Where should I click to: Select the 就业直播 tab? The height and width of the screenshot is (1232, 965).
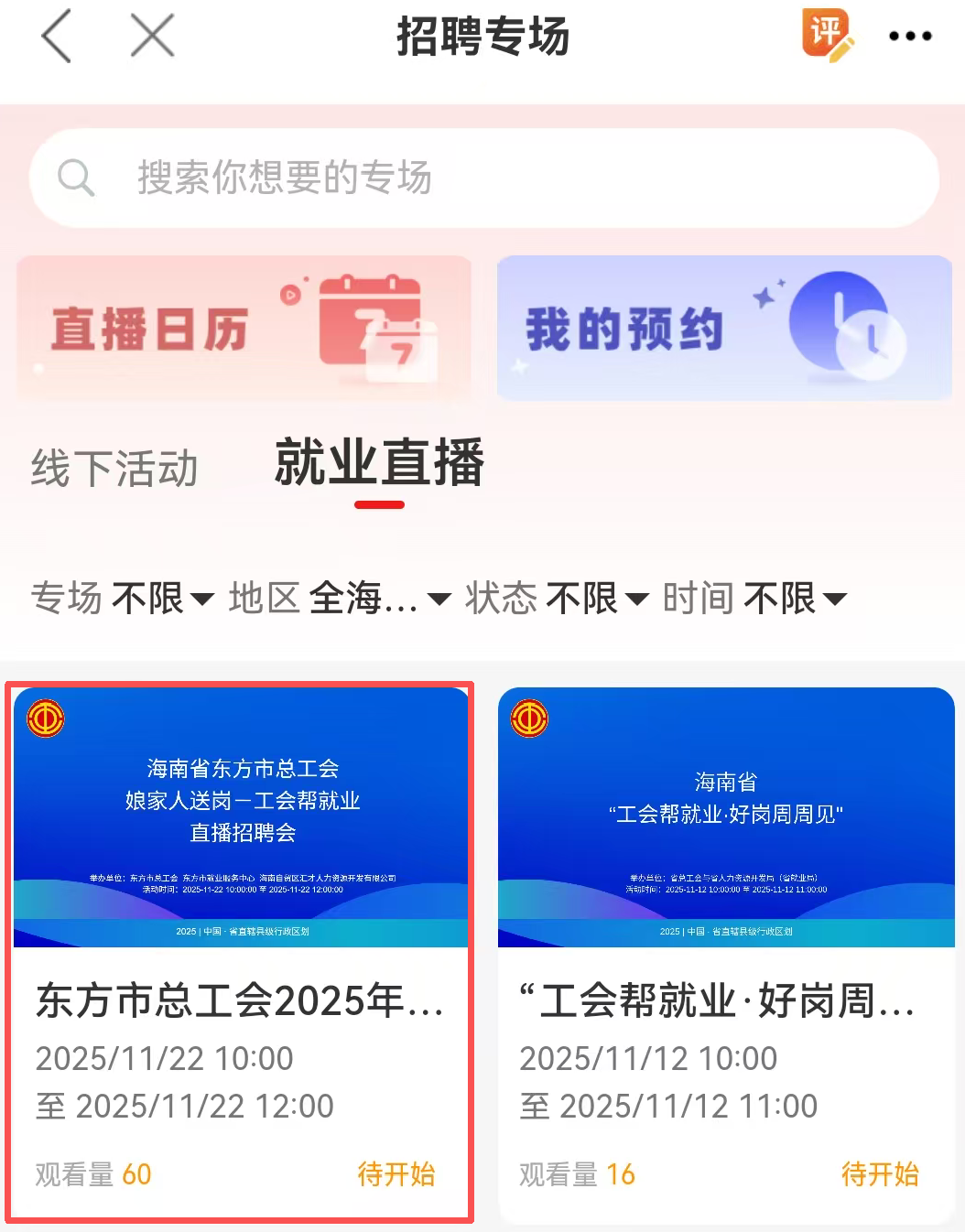378,464
